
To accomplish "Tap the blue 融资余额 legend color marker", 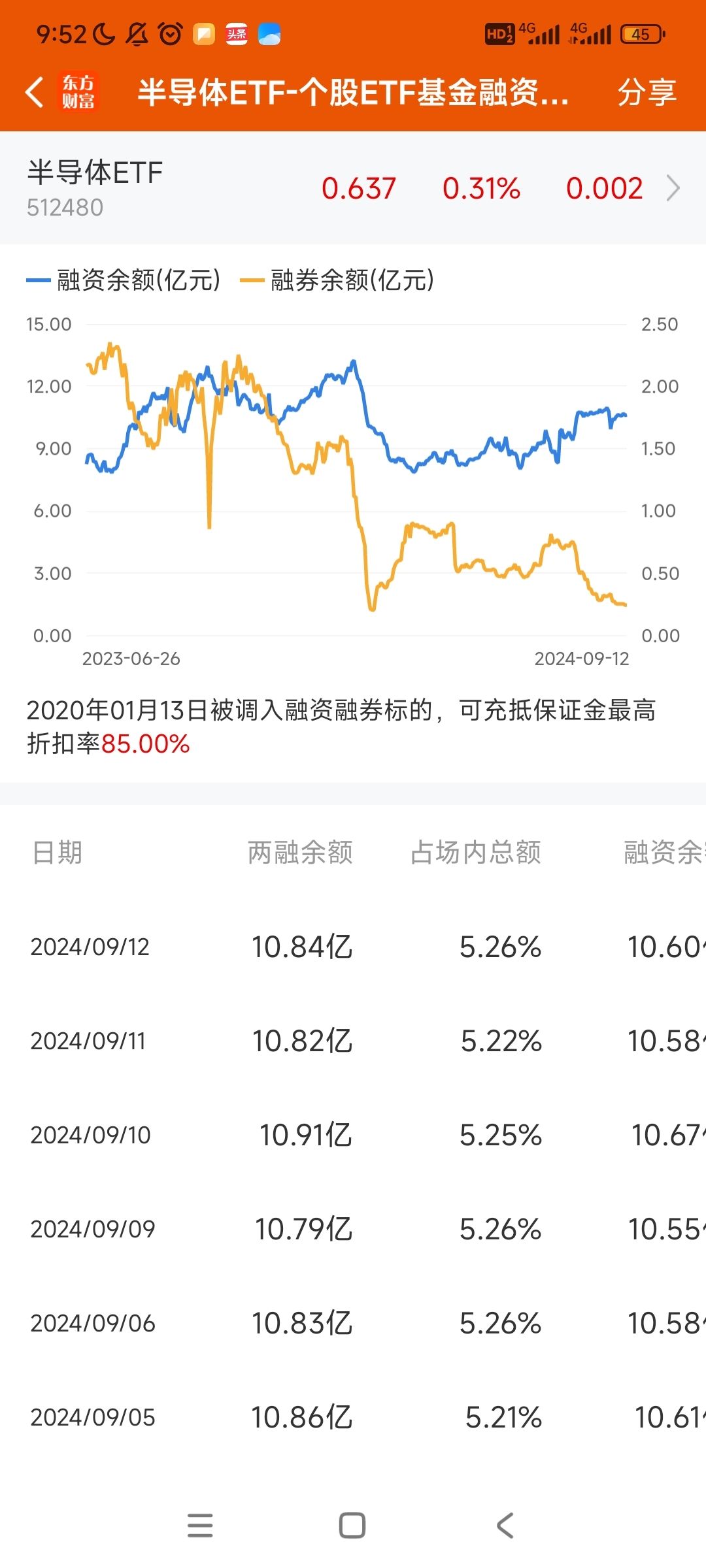I will tap(38, 281).
